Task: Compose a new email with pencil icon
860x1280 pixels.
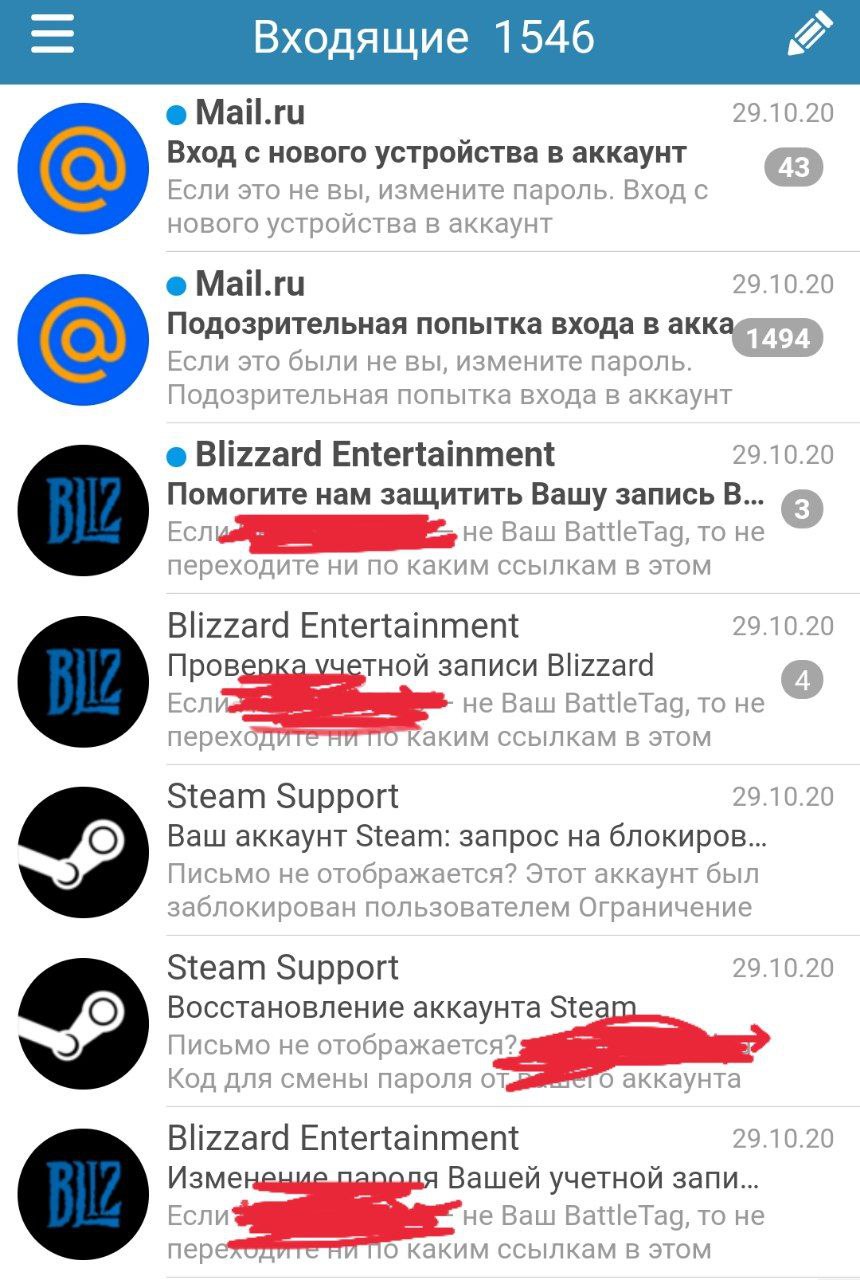Action: pyautogui.click(x=808, y=35)
